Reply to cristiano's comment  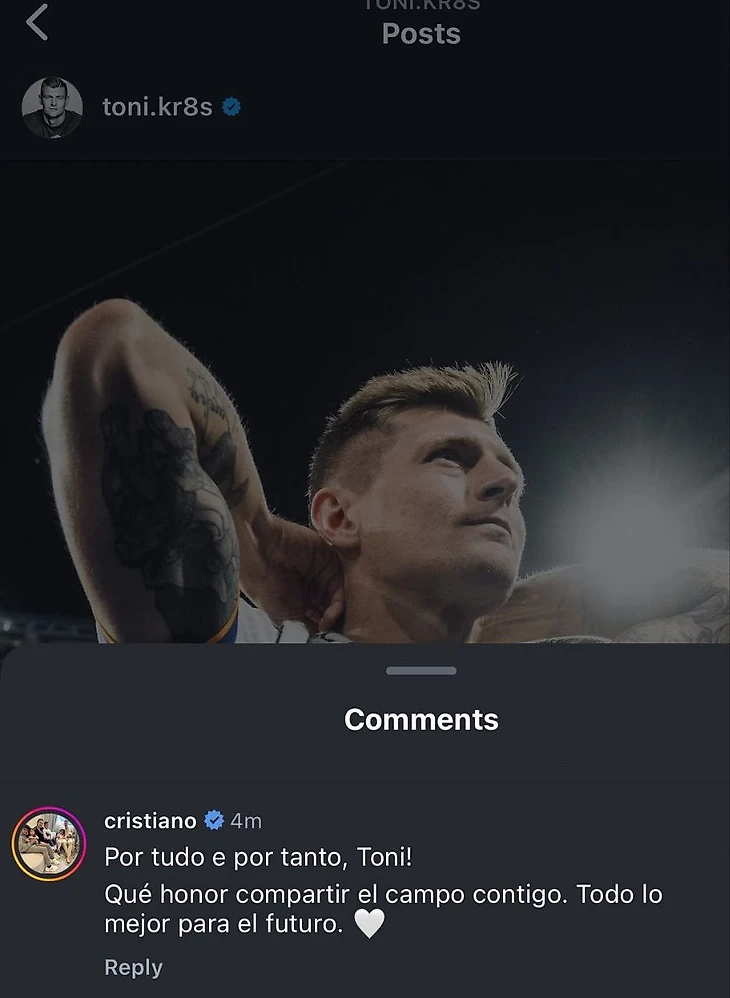pyautogui.click(x=133, y=967)
